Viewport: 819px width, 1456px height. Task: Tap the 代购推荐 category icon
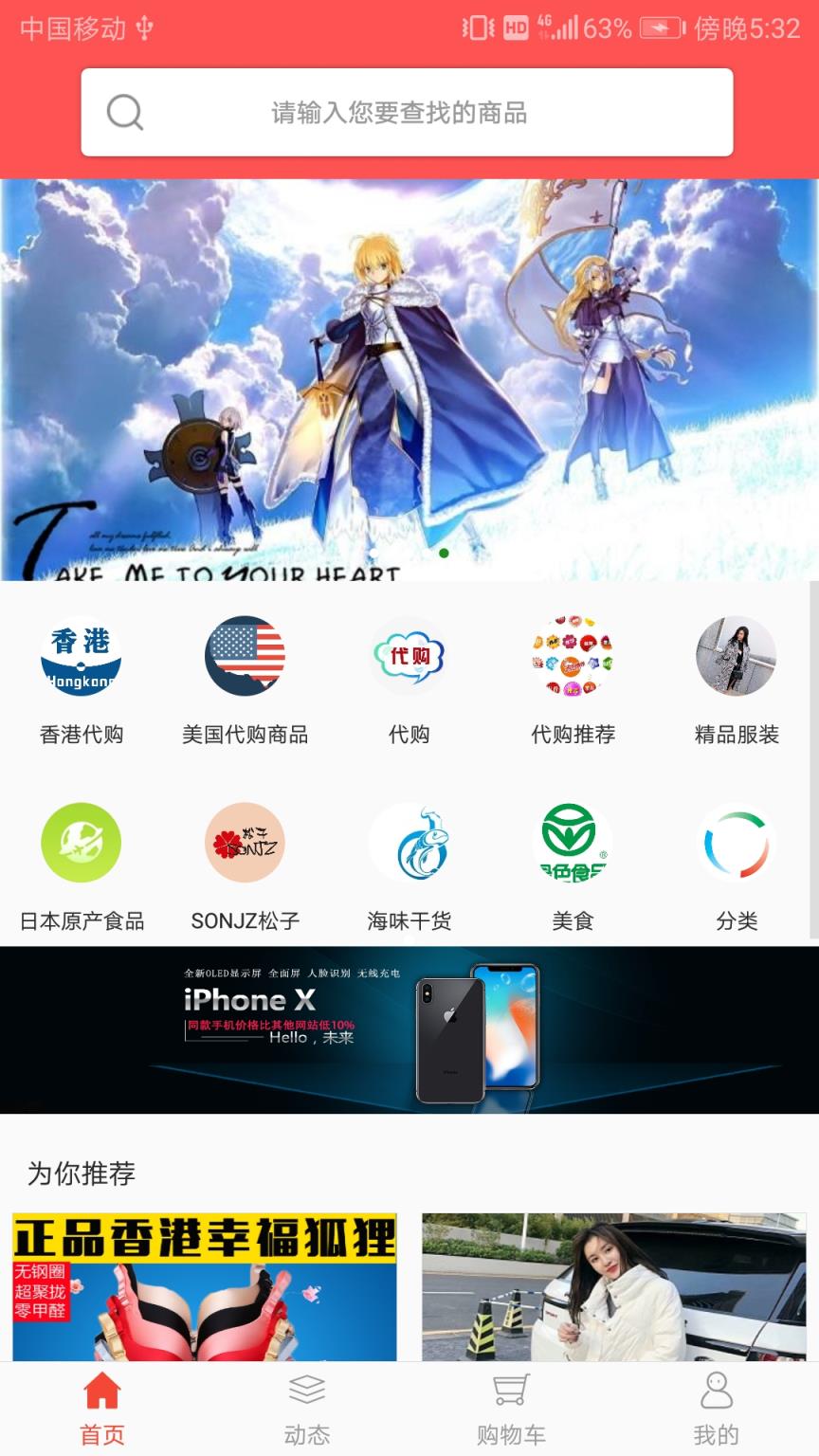(573, 656)
